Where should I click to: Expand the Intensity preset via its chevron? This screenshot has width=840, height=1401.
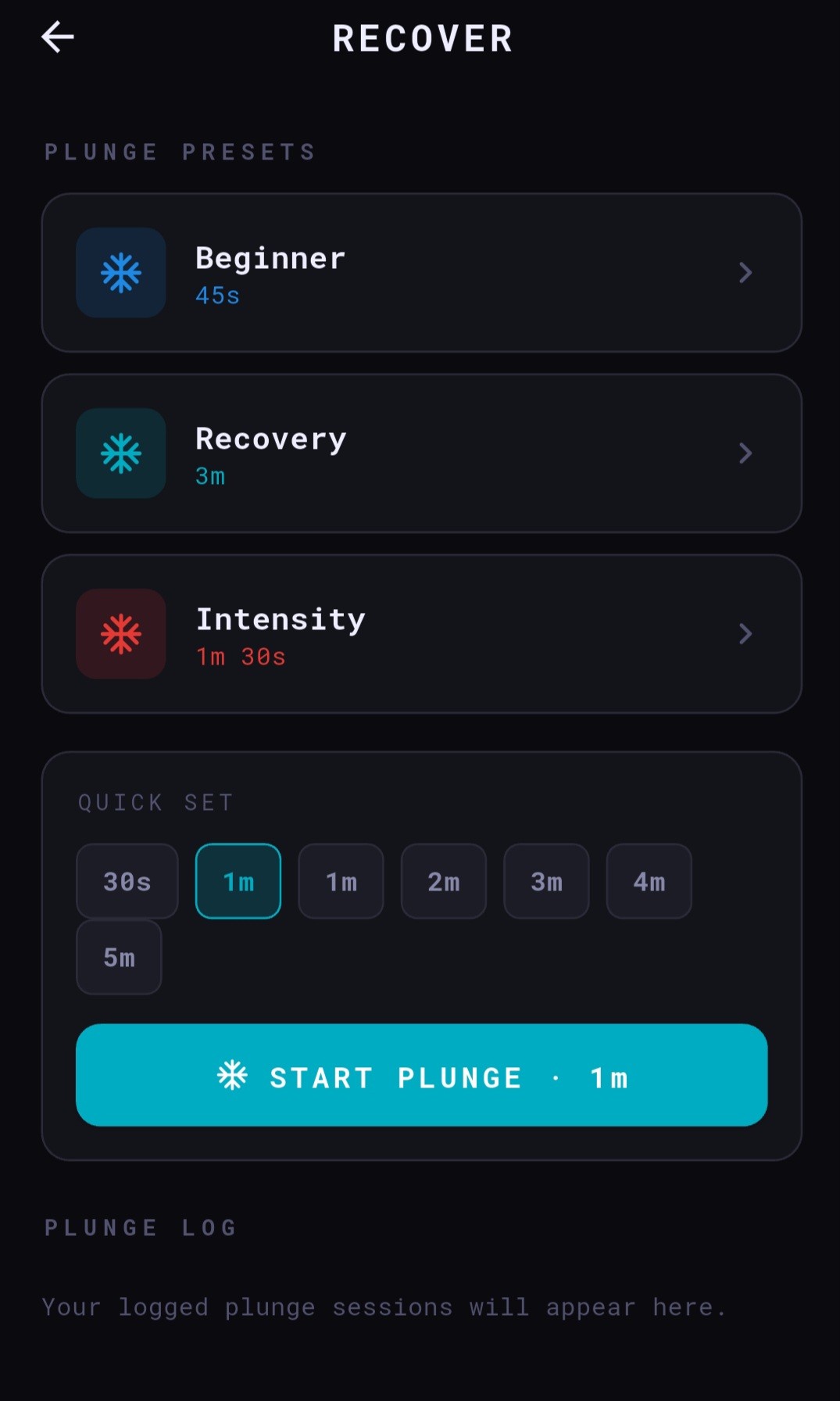pos(745,634)
